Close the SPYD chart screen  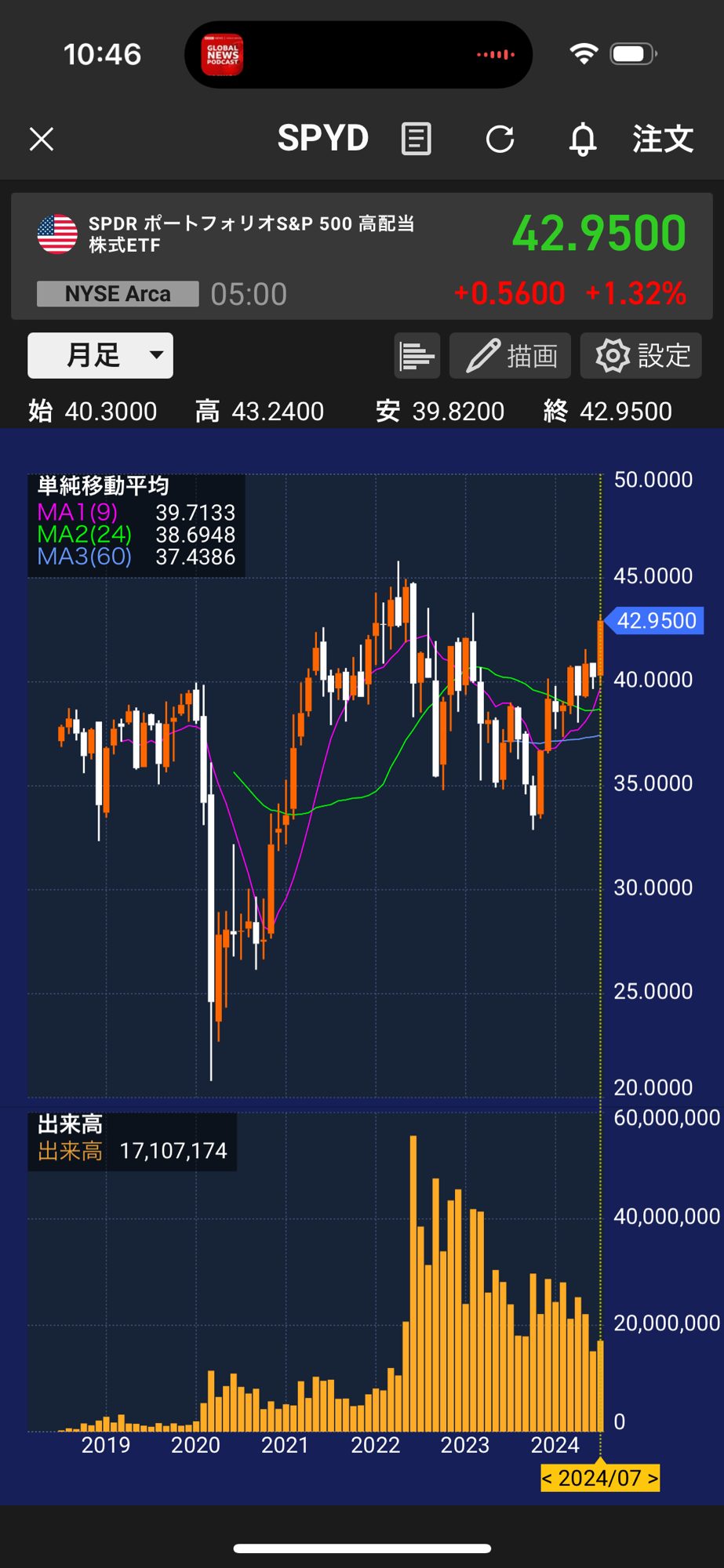click(x=42, y=140)
